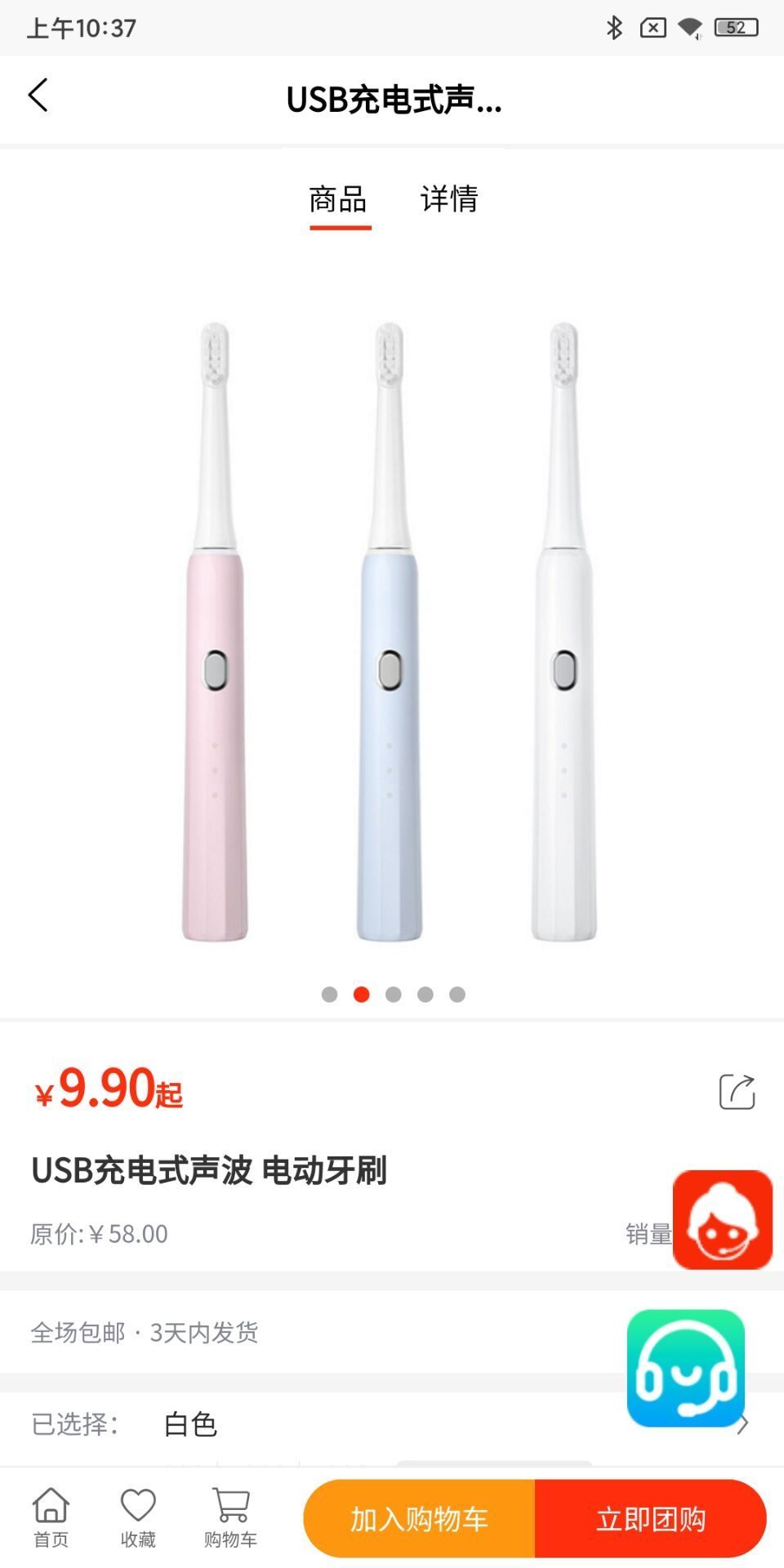
Task: Tap the back arrow to exit product page
Action: pos(39,96)
